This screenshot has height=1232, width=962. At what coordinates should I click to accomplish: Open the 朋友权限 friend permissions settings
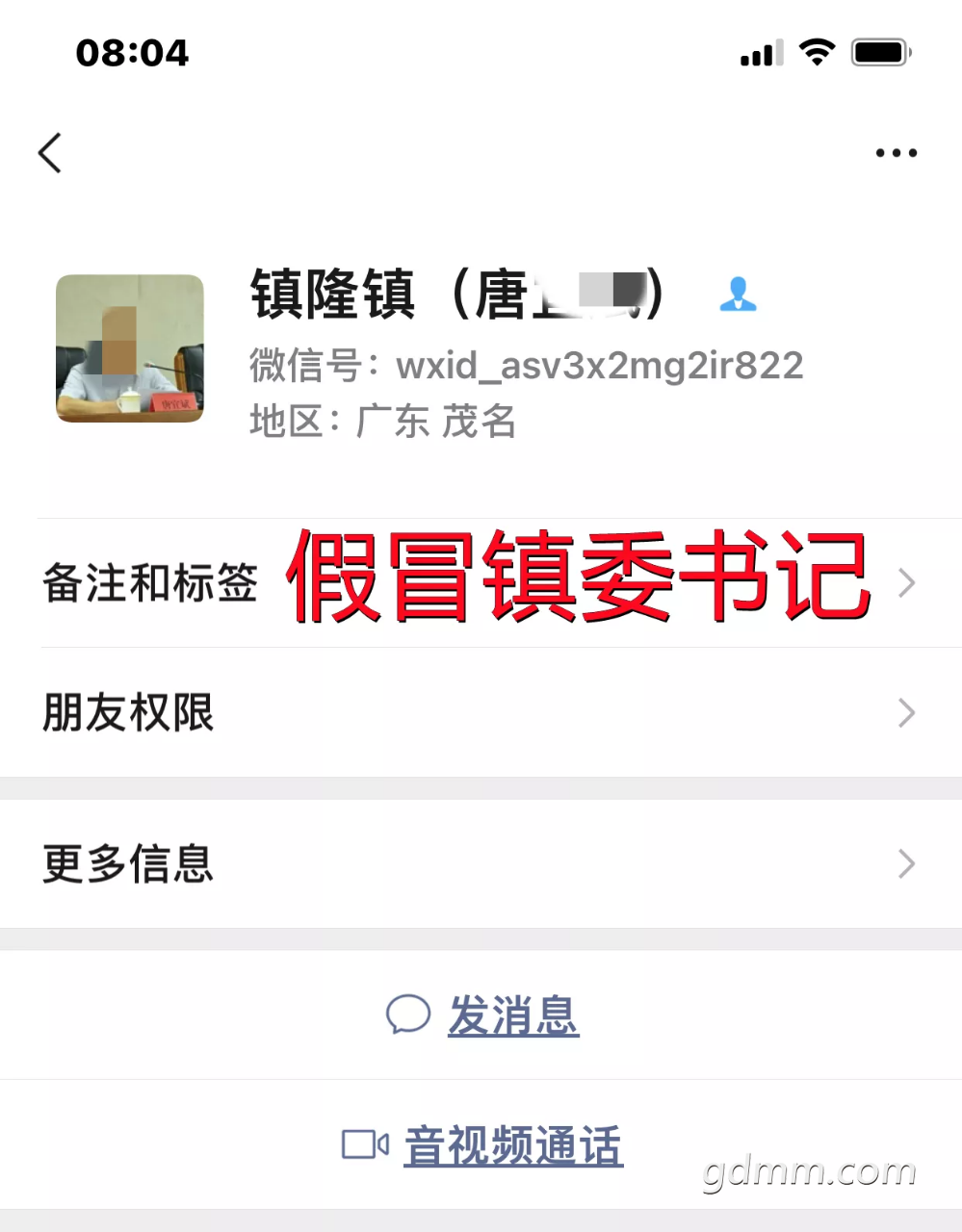[128, 713]
